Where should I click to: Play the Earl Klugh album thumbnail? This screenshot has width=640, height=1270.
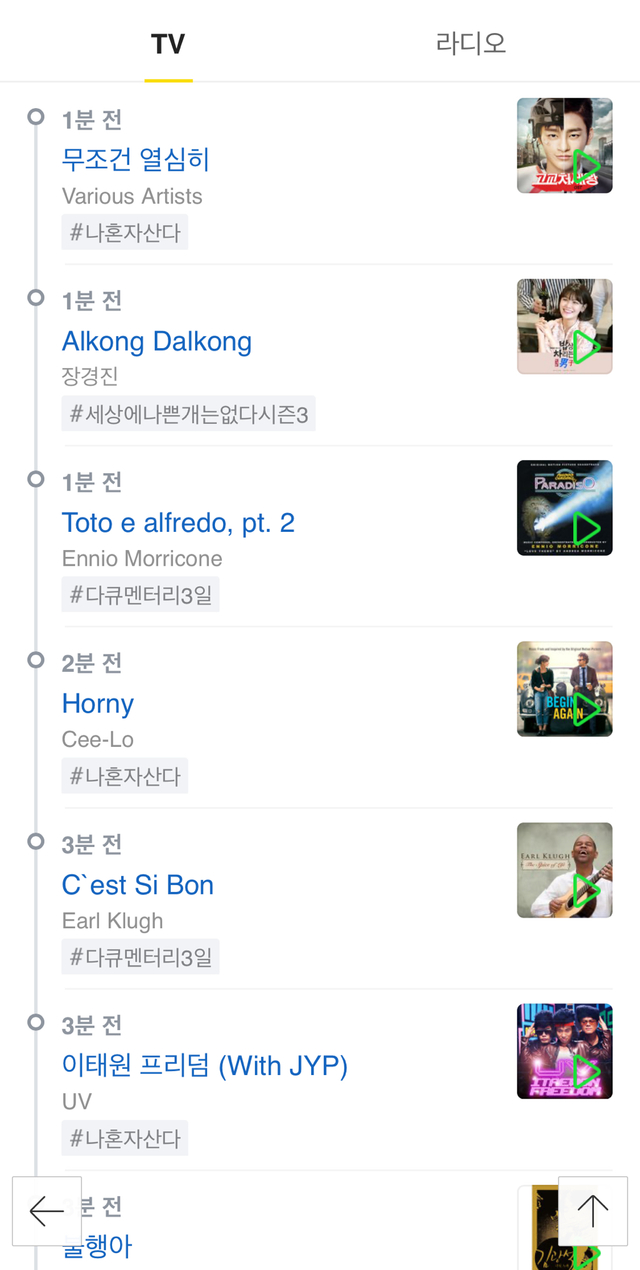[565, 870]
